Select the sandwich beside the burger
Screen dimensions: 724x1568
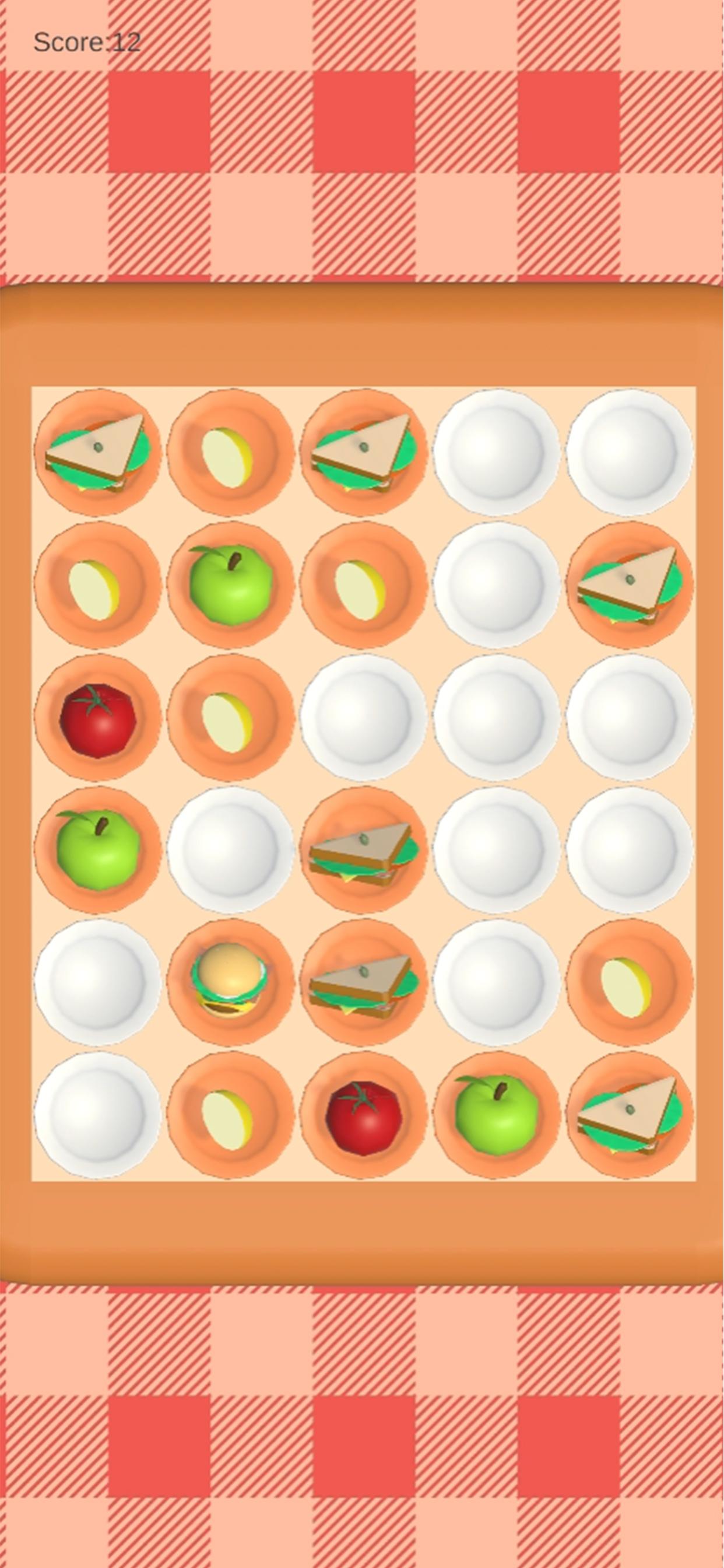(364, 982)
